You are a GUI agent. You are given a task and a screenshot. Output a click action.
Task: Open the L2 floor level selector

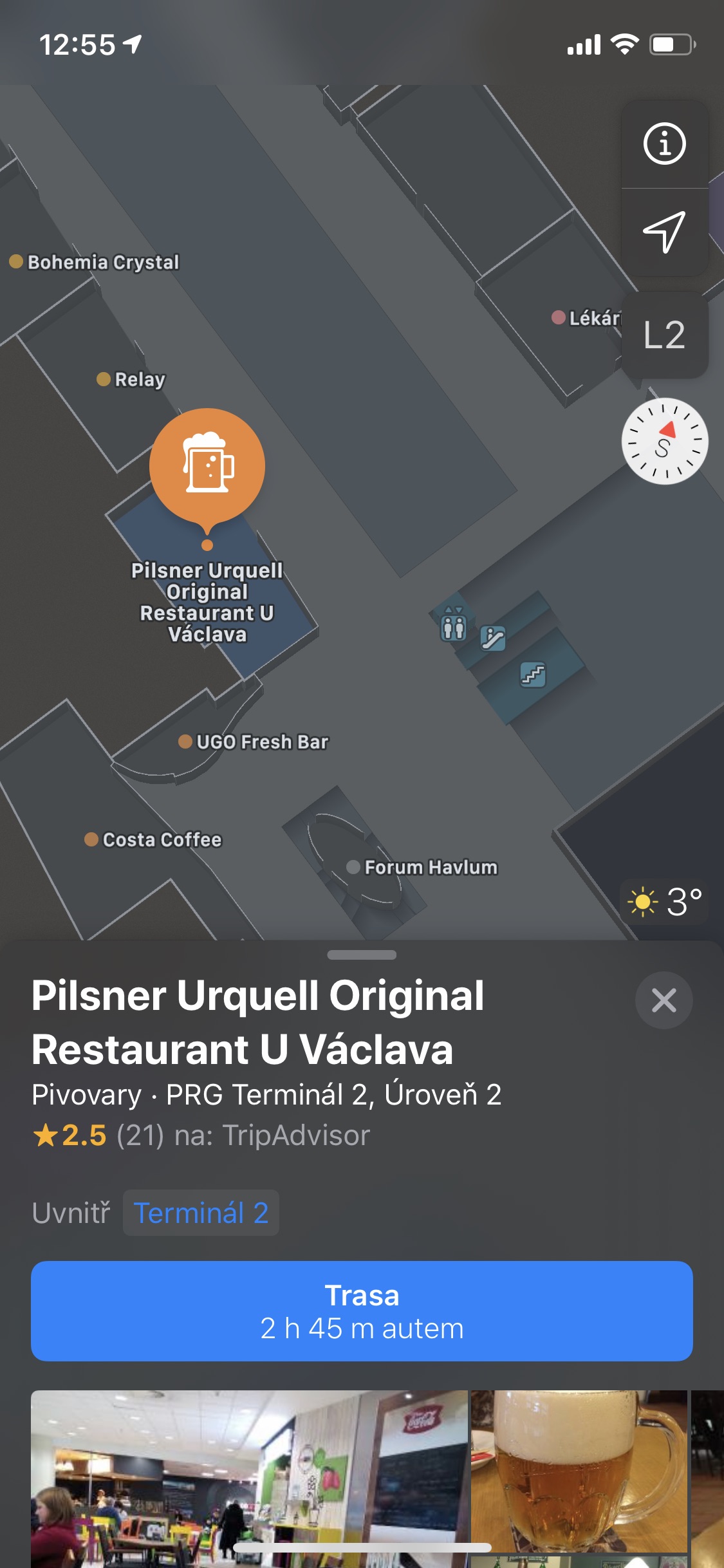pos(664,335)
